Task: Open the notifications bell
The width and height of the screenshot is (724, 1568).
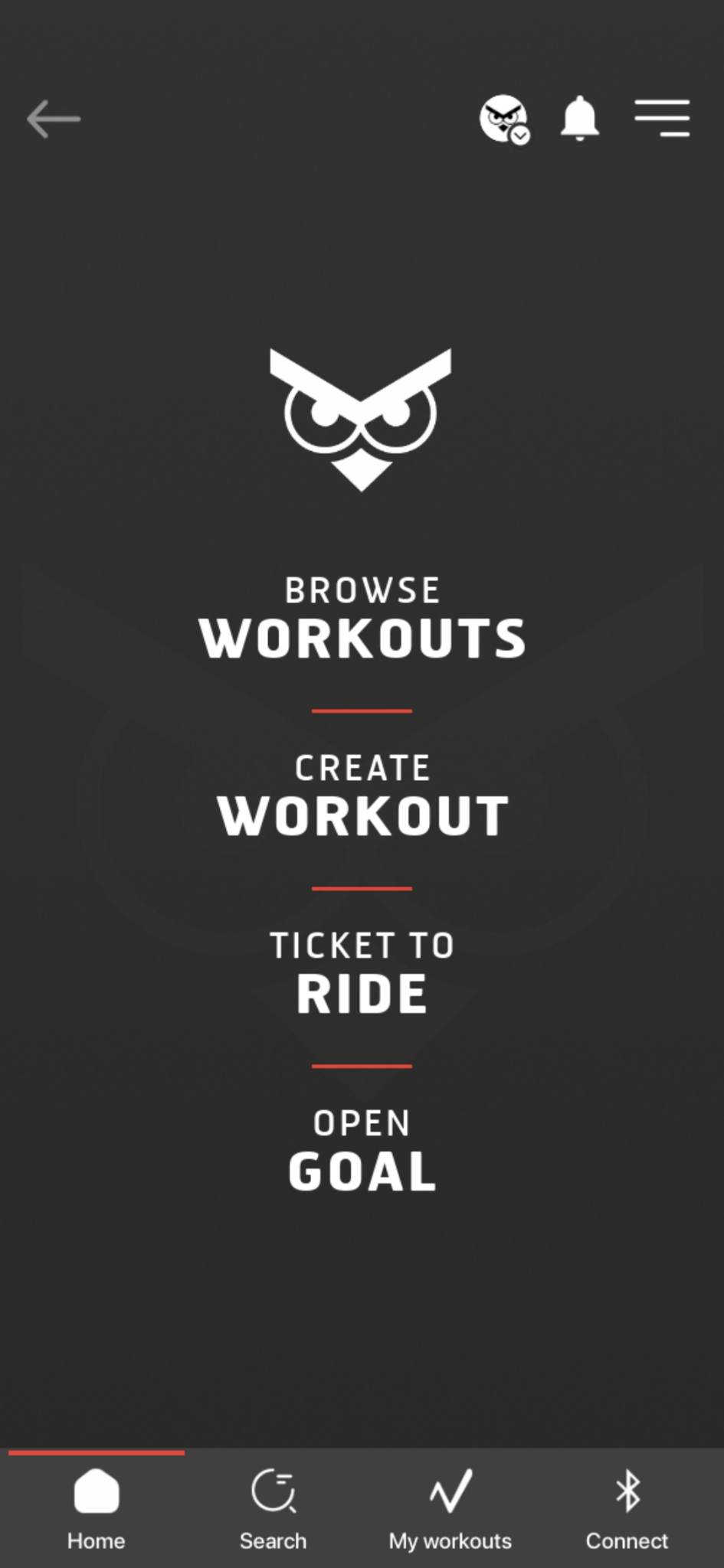Action: click(580, 118)
